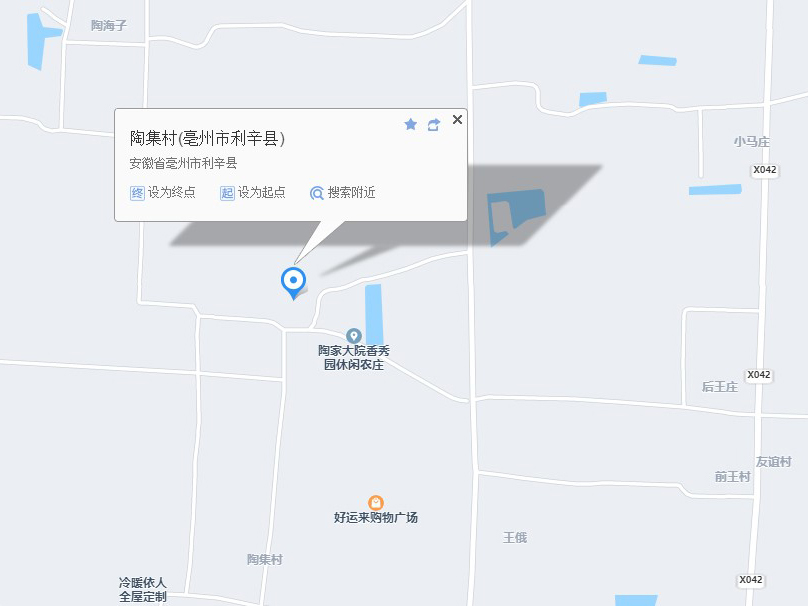Set 陶集村 as starting point (设为起点)
The image size is (808, 606).
253,192
